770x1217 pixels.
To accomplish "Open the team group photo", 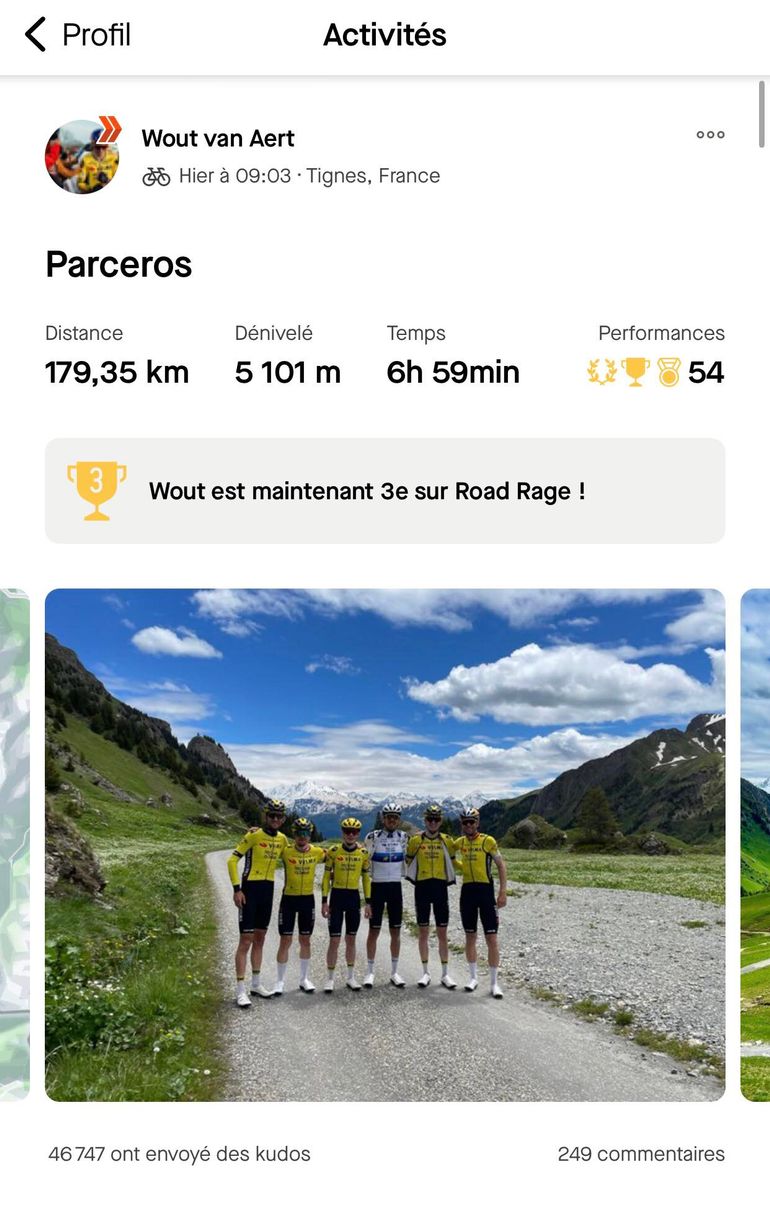I will 385,845.
